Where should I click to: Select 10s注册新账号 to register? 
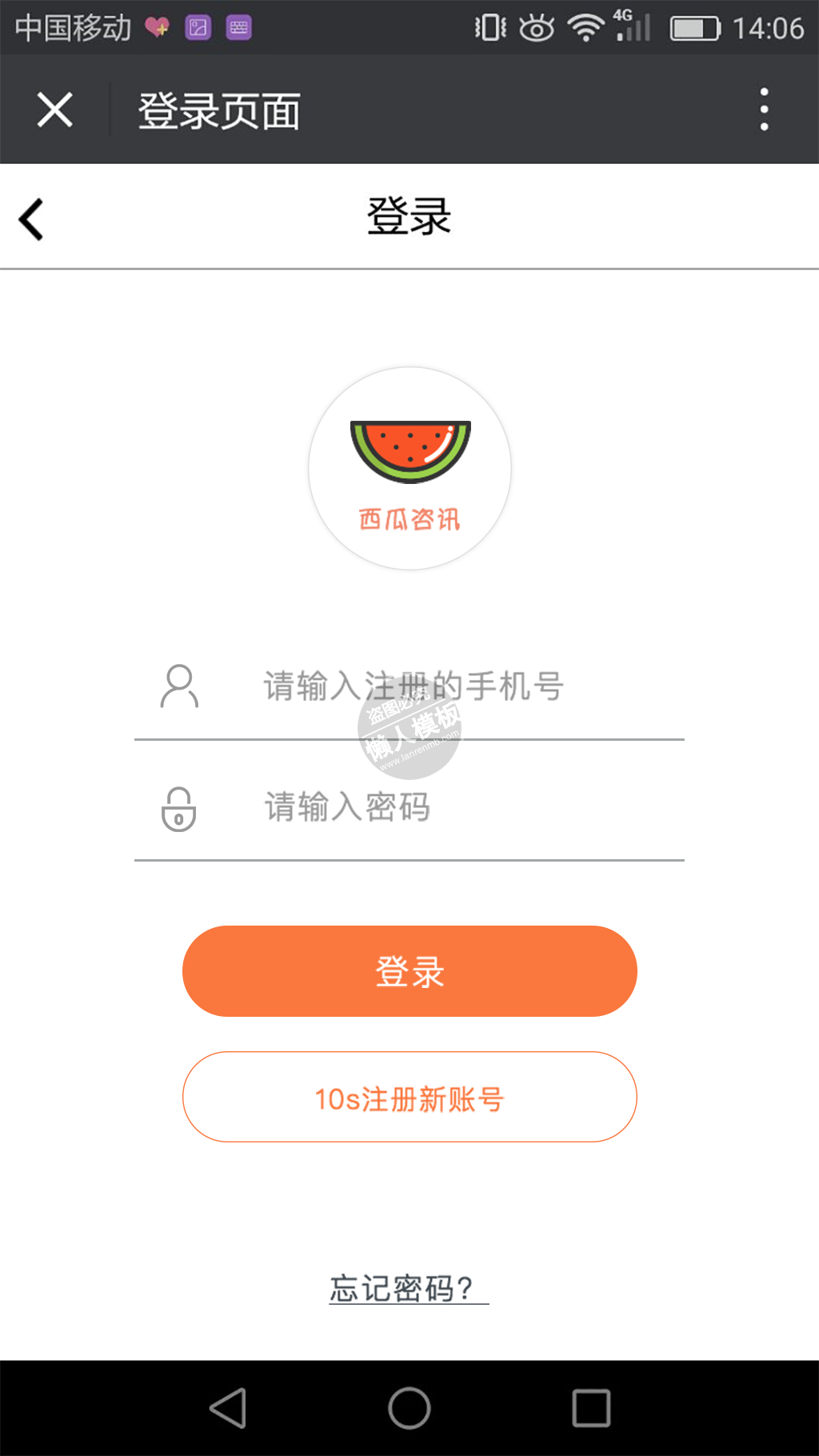409,1098
